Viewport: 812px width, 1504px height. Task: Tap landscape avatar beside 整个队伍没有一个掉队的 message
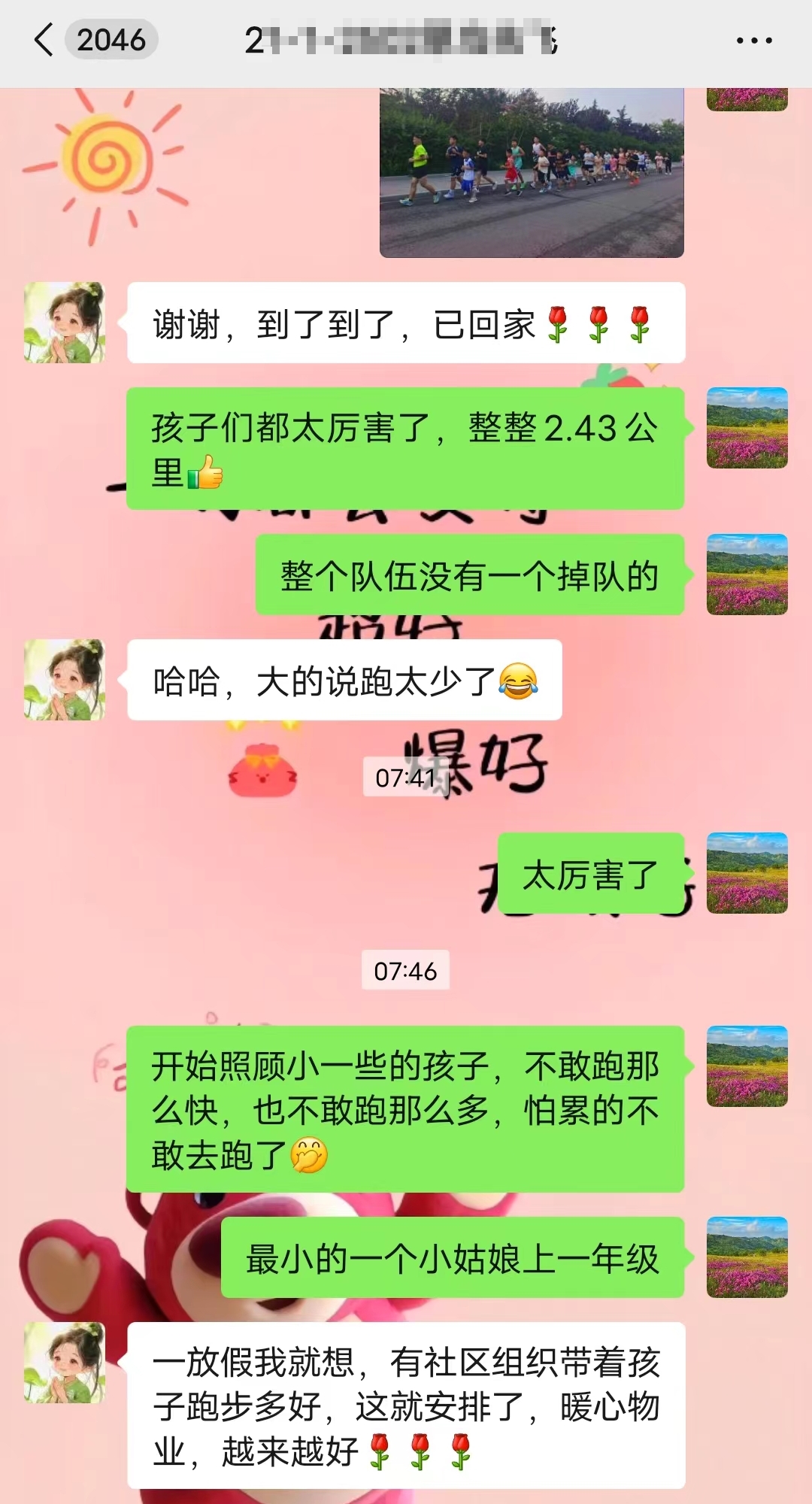pyautogui.click(x=747, y=575)
